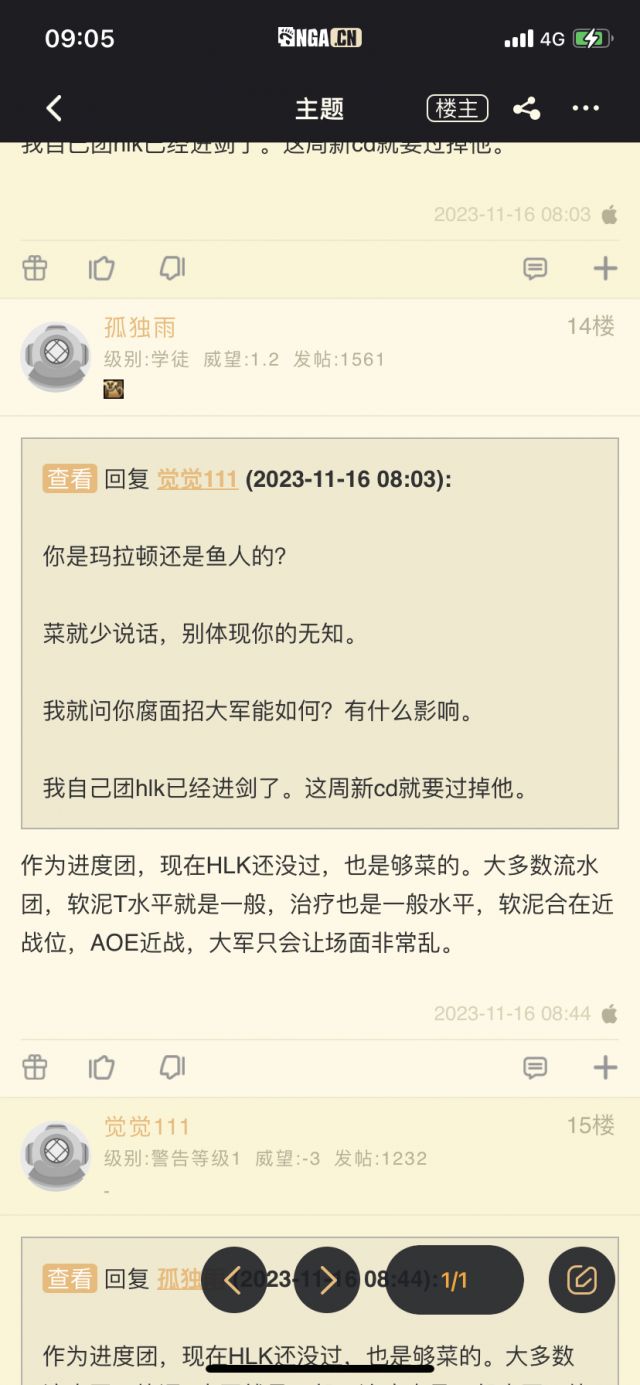Open the plus menu on floor 14
Viewport: 640px width, 1385px height.
point(605,1068)
